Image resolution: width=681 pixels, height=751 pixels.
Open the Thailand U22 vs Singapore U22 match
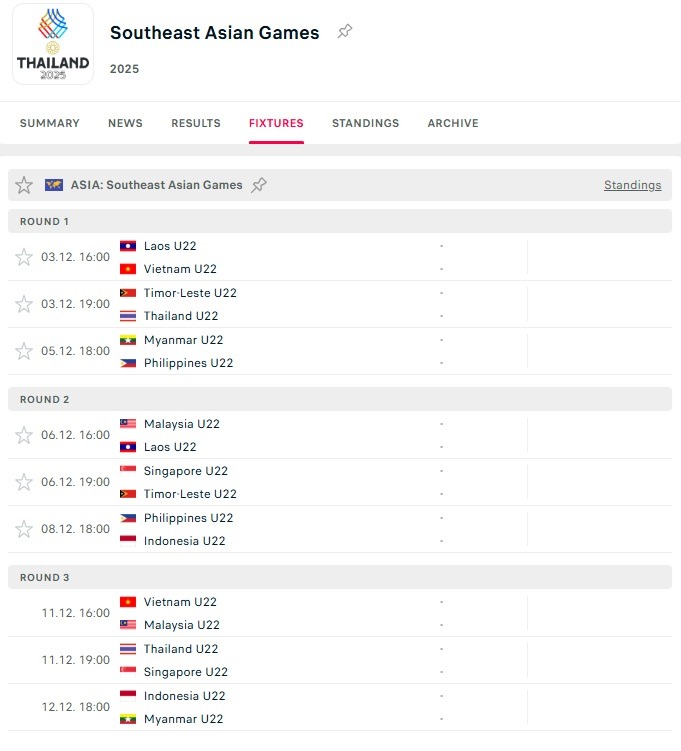180,660
